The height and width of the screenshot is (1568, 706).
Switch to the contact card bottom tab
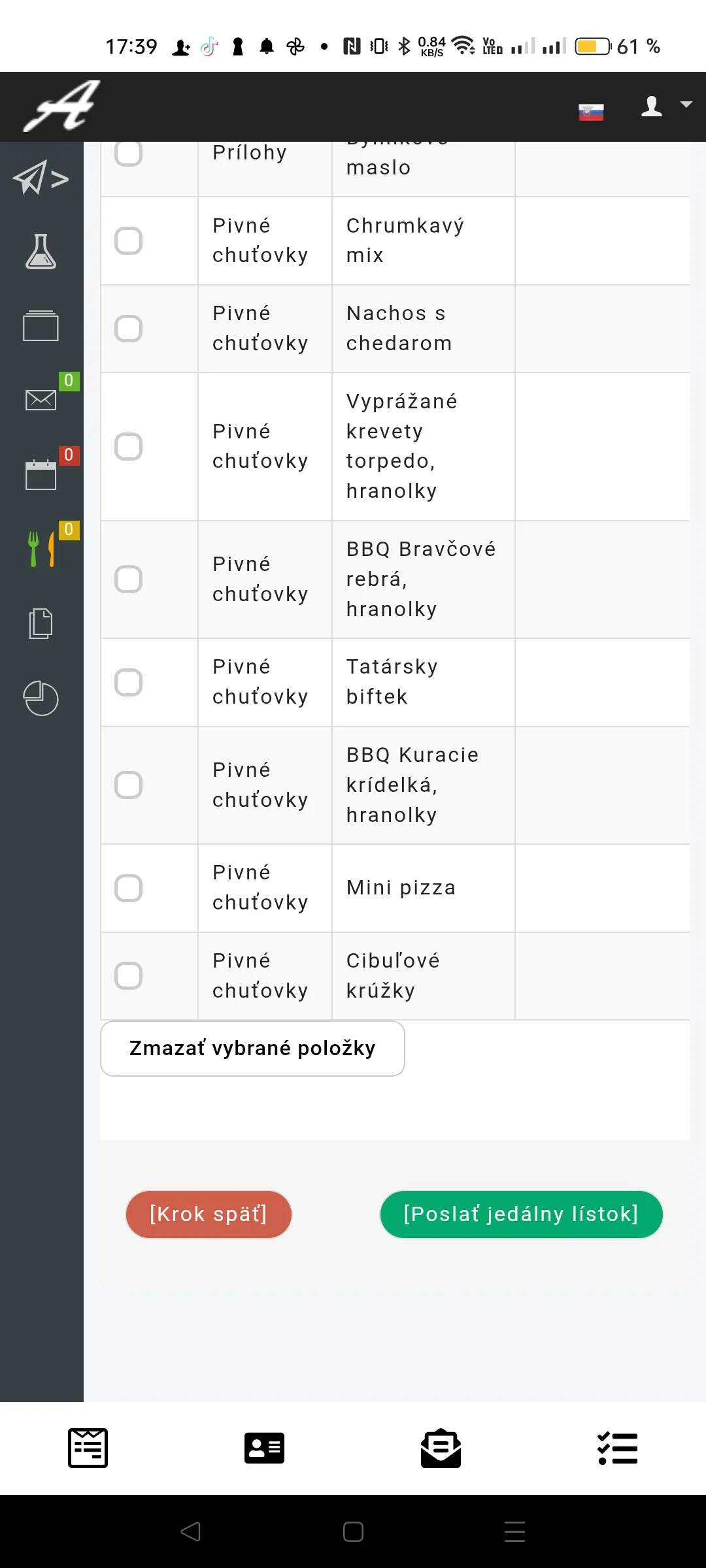click(x=264, y=1448)
